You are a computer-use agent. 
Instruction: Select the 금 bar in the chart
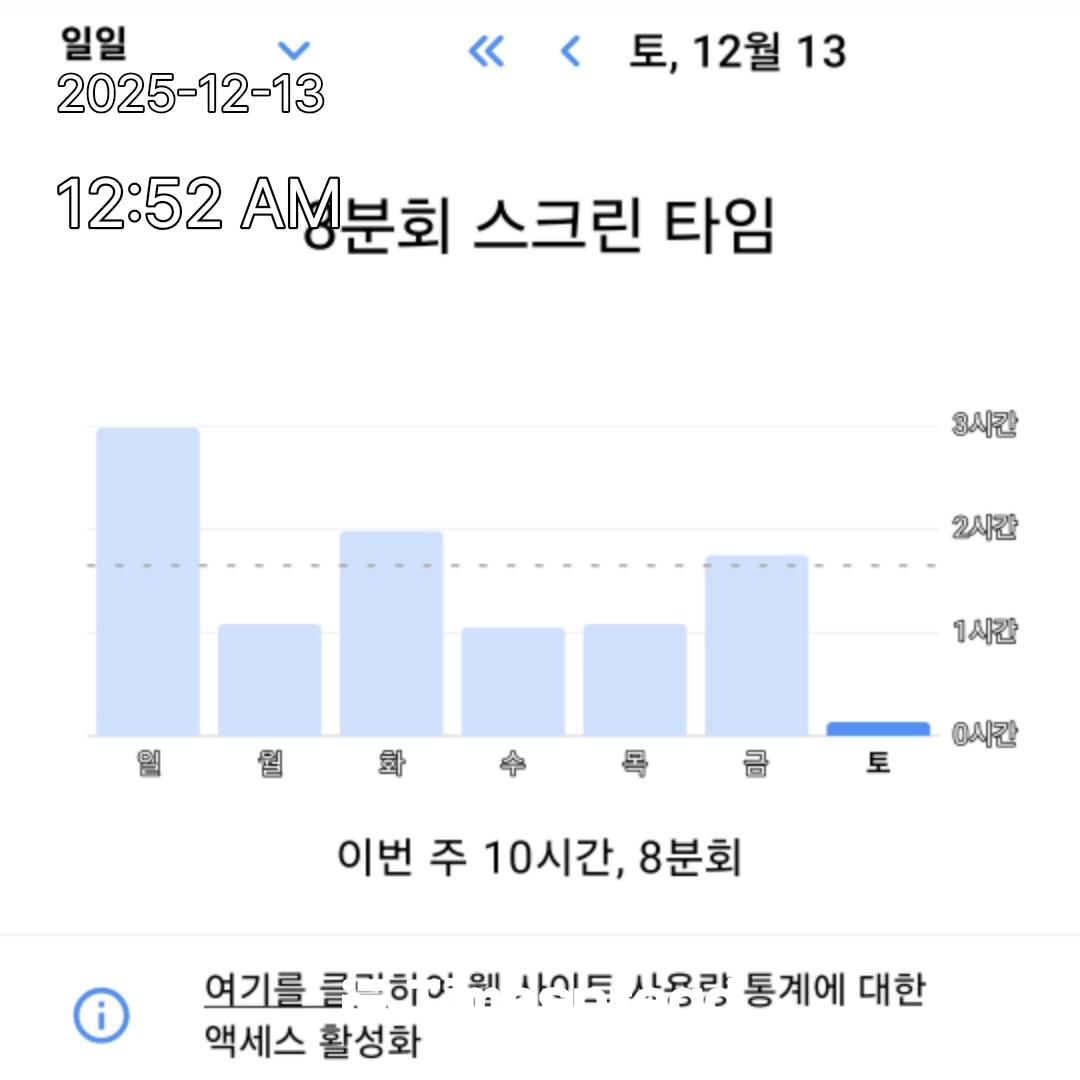coord(756,645)
